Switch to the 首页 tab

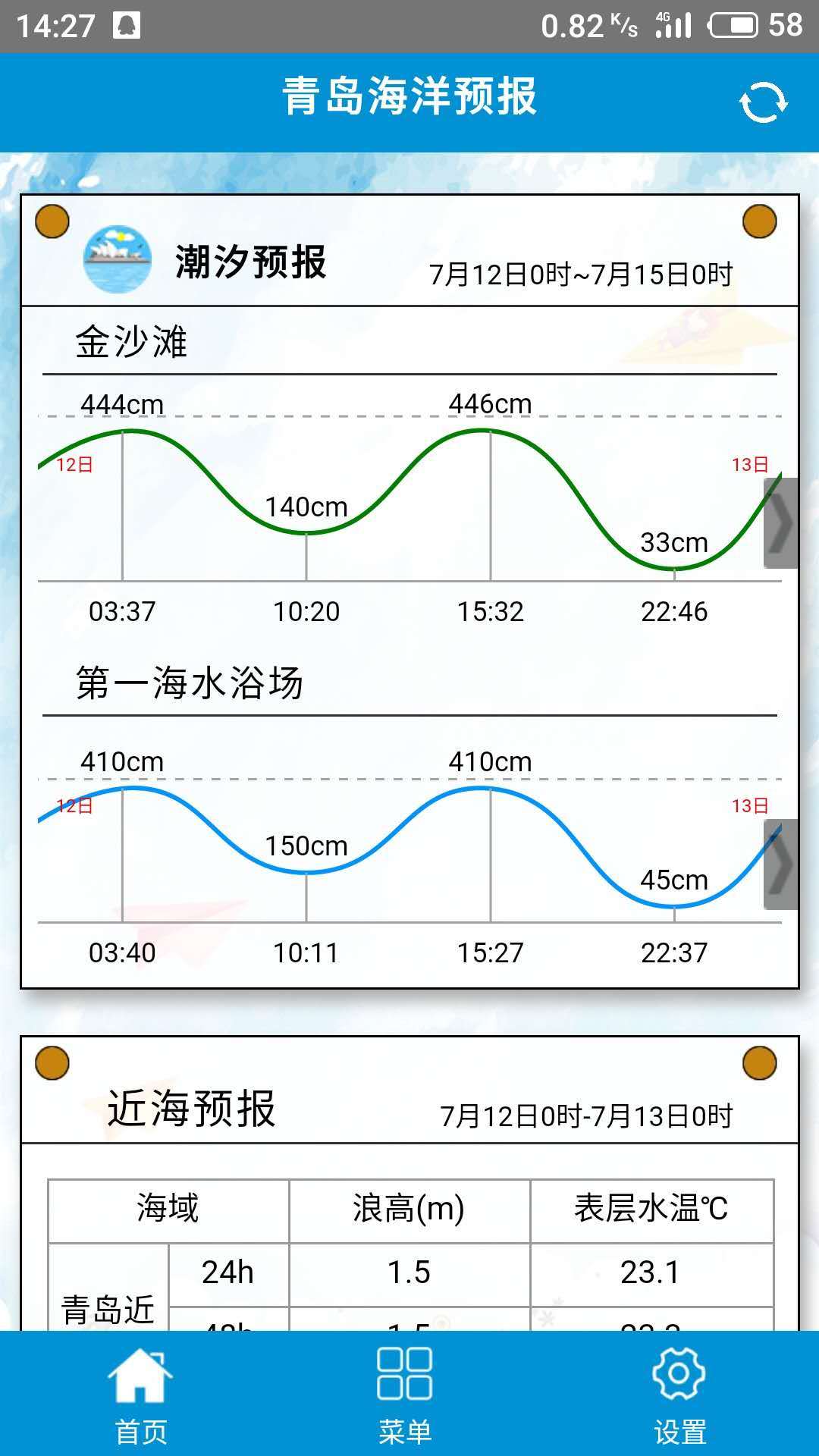(x=140, y=1394)
